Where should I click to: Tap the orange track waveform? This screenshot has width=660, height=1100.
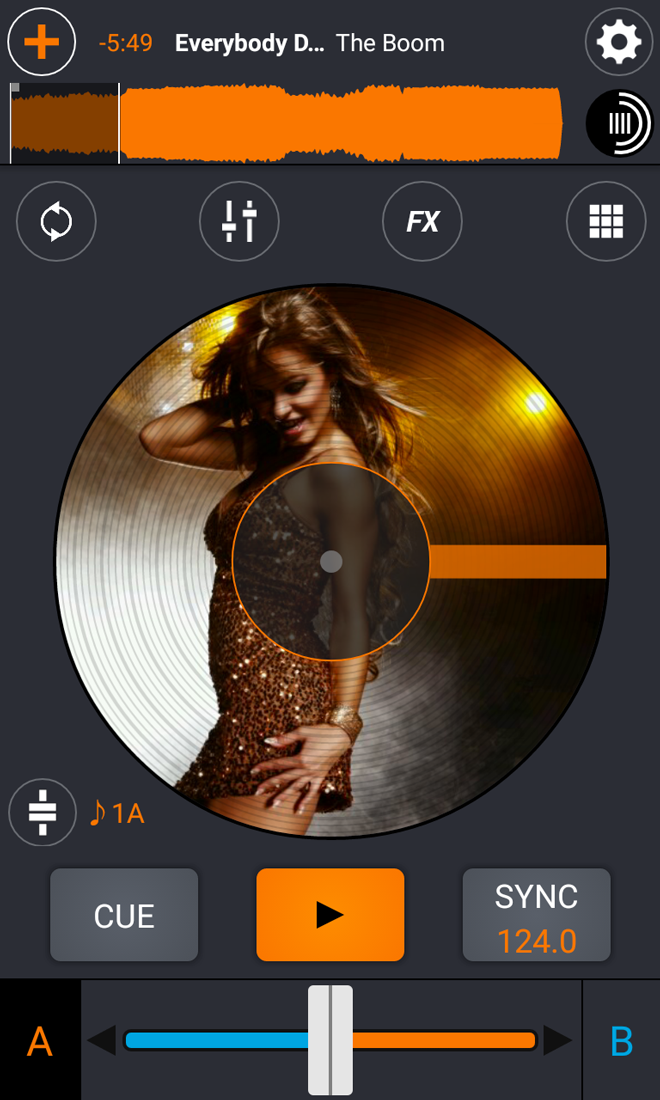340,124
